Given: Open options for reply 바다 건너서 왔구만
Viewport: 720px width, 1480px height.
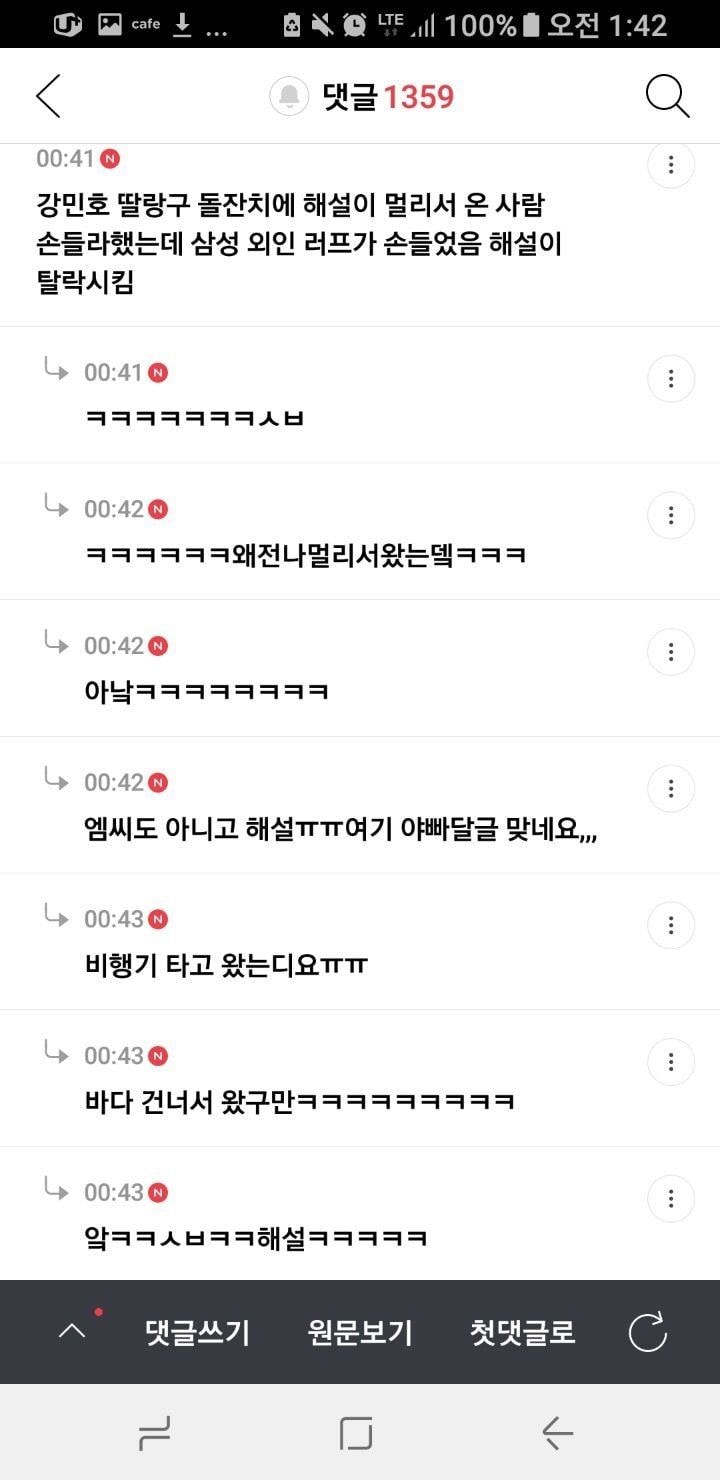Looking at the screenshot, I should pos(671,1062).
